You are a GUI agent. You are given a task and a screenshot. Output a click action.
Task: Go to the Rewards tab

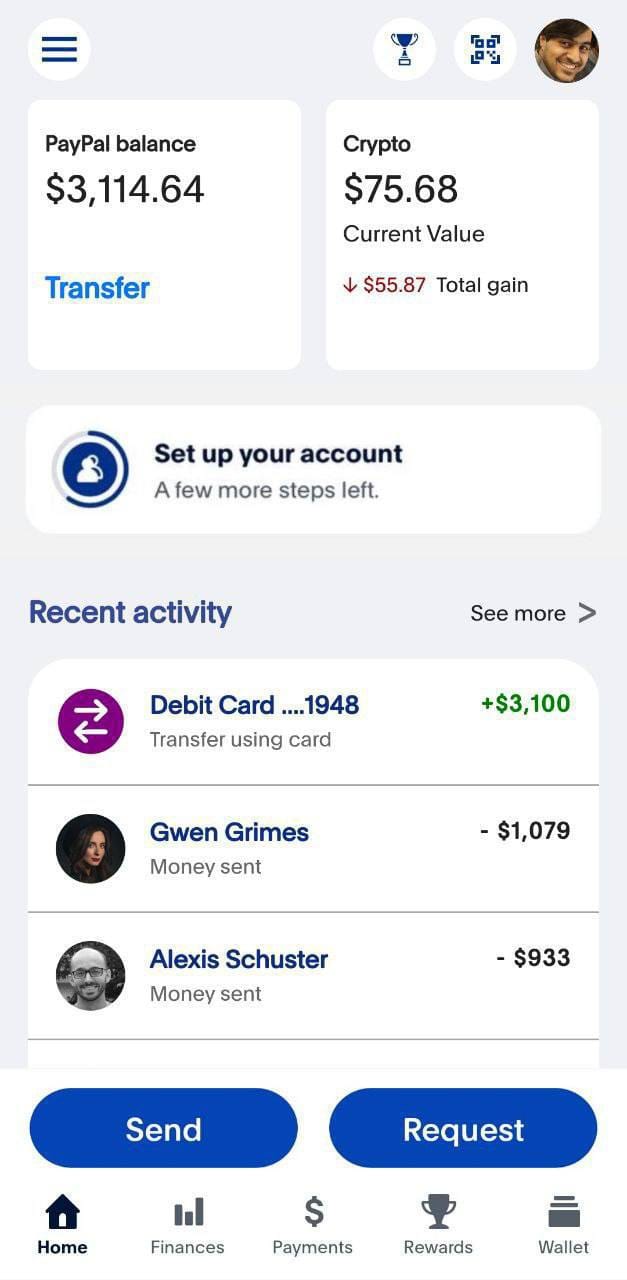438,1225
